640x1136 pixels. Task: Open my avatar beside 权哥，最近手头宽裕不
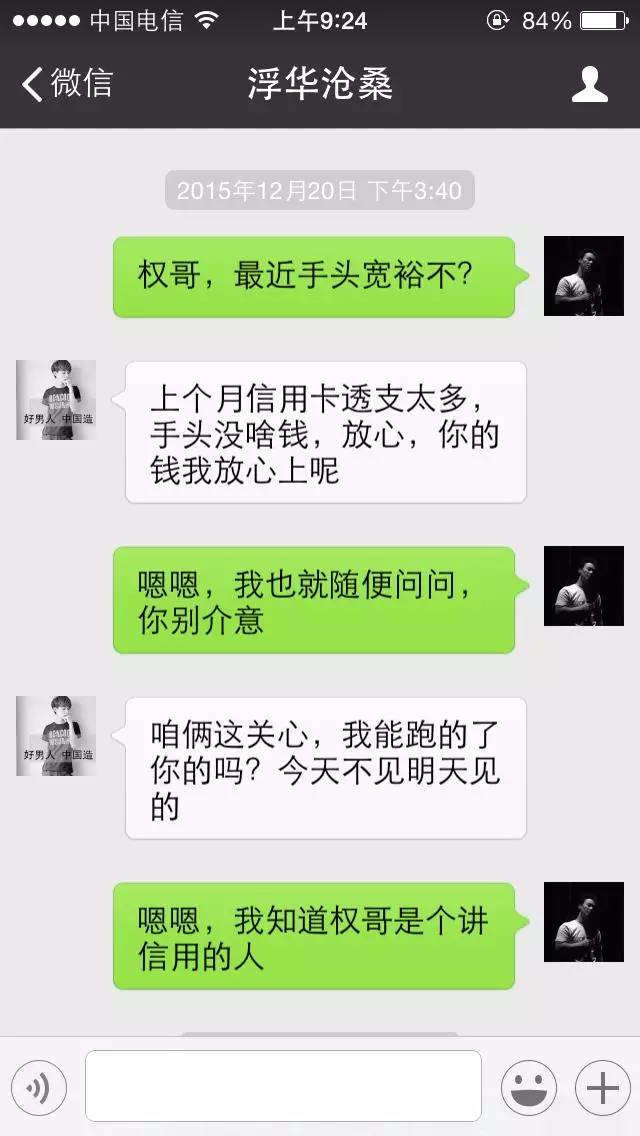(x=583, y=276)
